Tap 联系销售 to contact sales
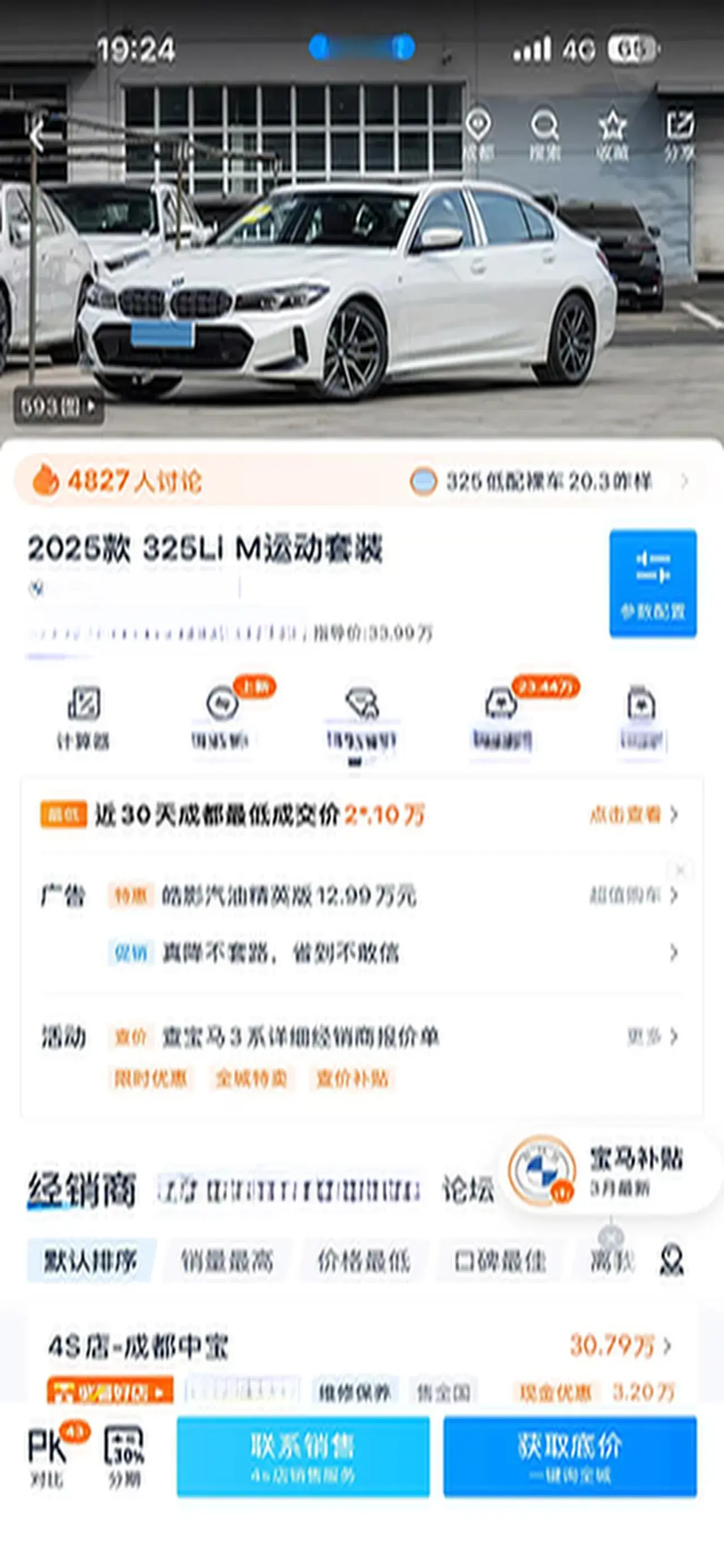724x1568 pixels. (x=303, y=1456)
